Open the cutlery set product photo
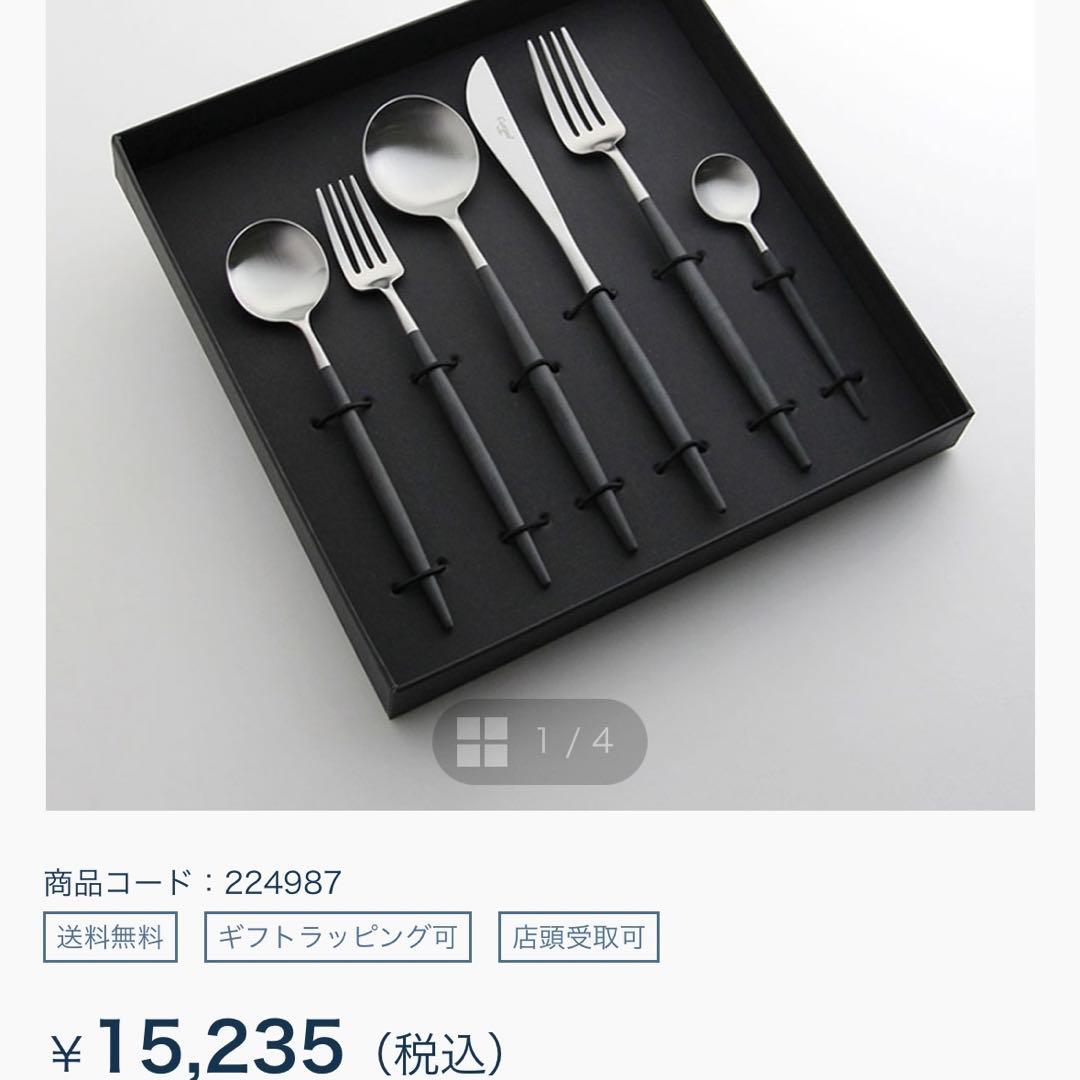Screen dimensions: 1080x1080 click(x=540, y=350)
